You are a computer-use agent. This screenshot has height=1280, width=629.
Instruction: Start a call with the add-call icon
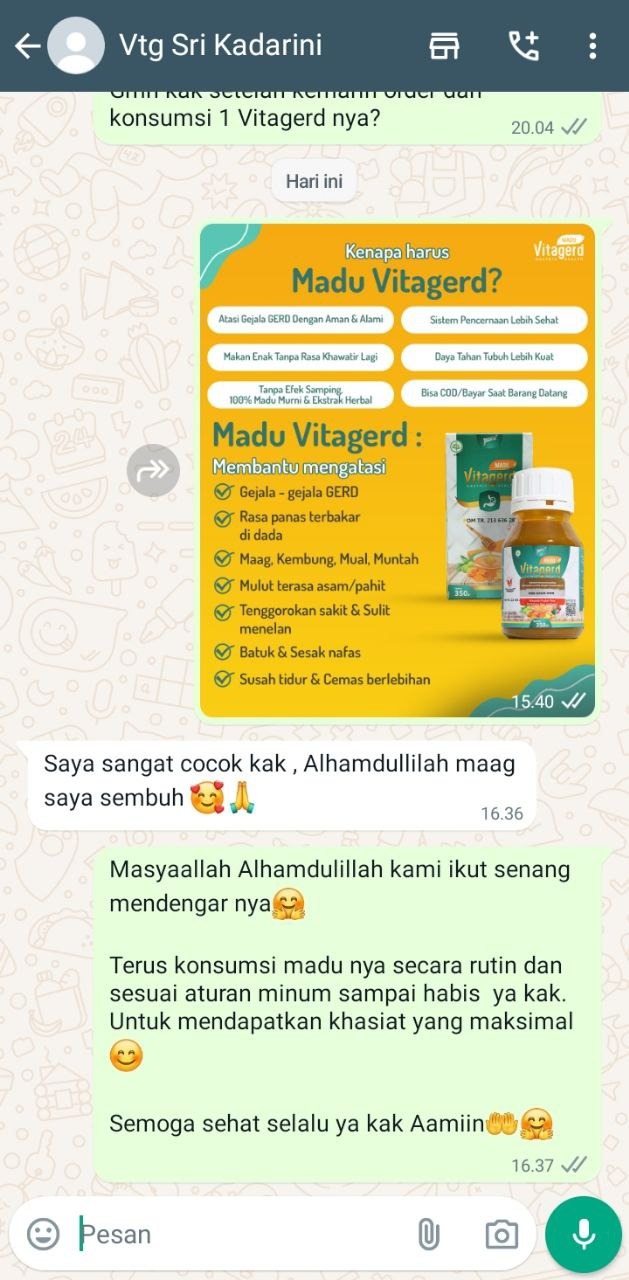coord(523,46)
